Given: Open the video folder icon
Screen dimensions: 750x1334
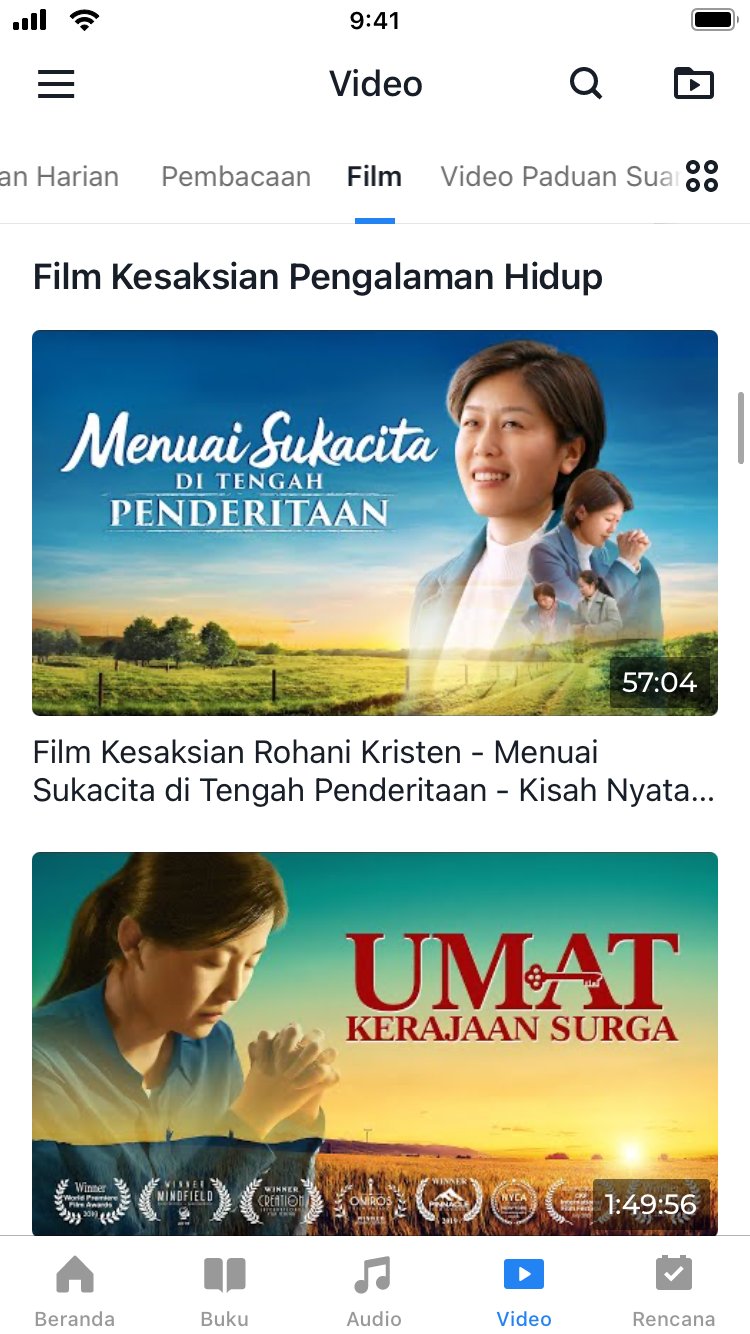Looking at the screenshot, I should (694, 84).
